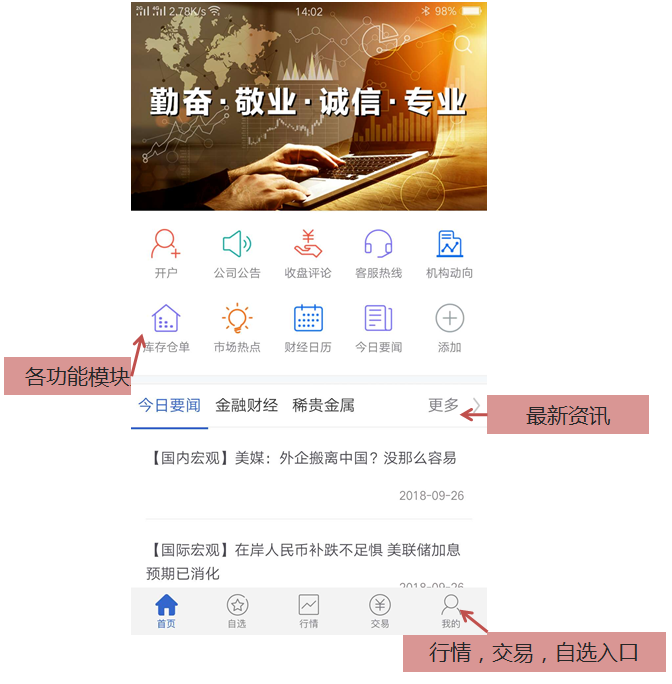Open the 财经日历 financial calendar
The width and height of the screenshot is (672, 684).
[x=308, y=327]
